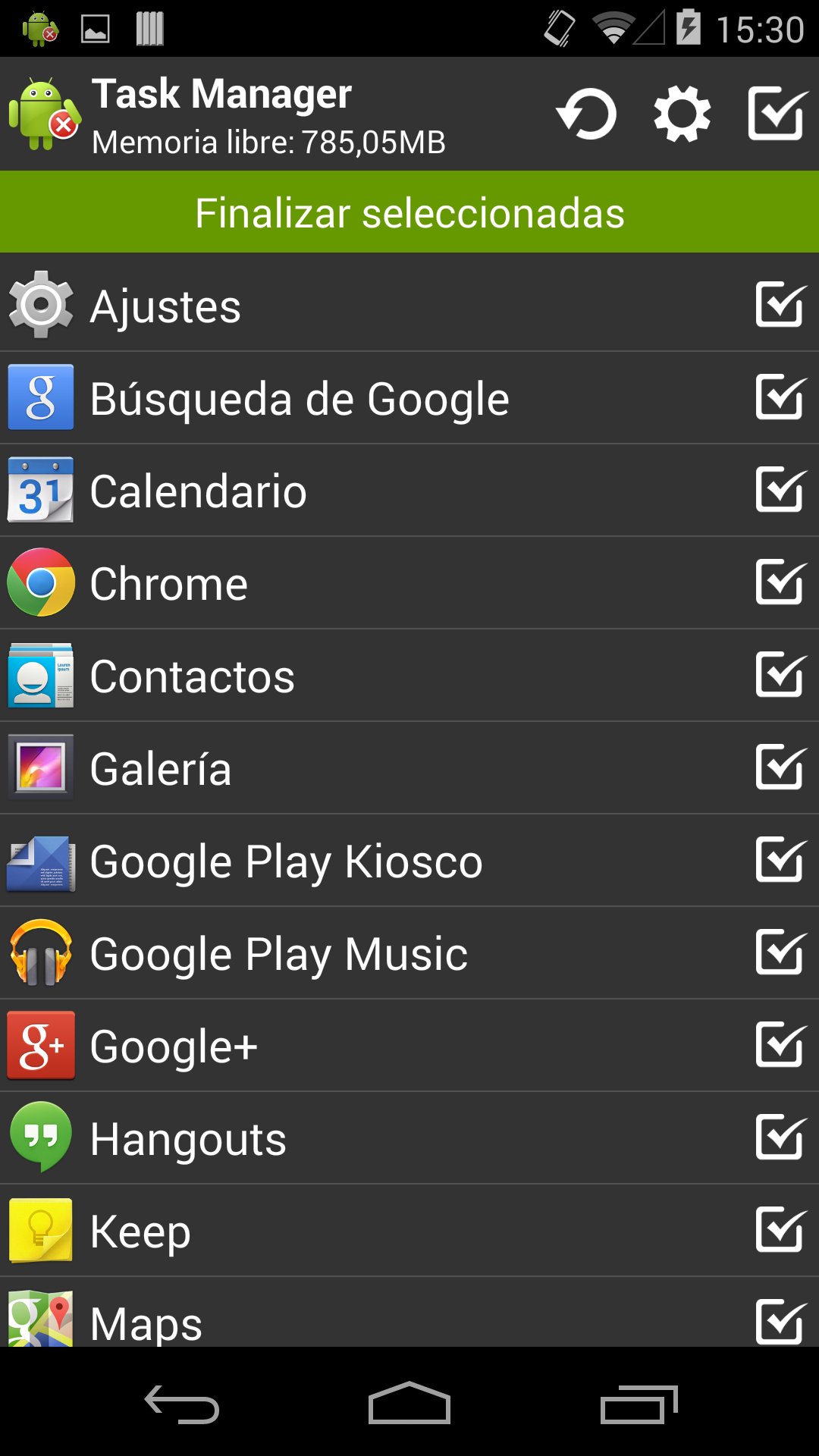The width and height of the screenshot is (819, 1456).
Task: Uncheck the checkbox next to Ajustes
Action: coord(780,305)
